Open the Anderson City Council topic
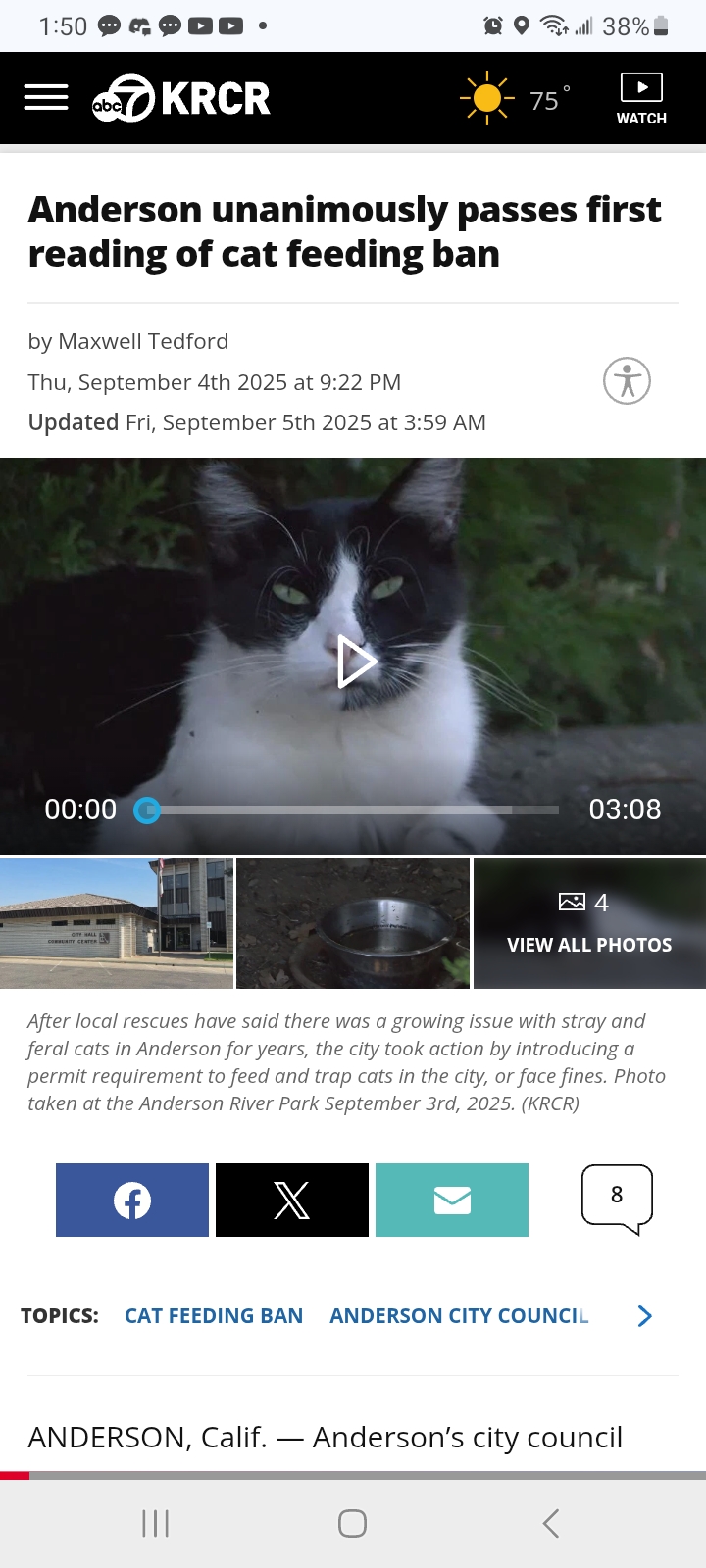 (x=459, y=1316)
